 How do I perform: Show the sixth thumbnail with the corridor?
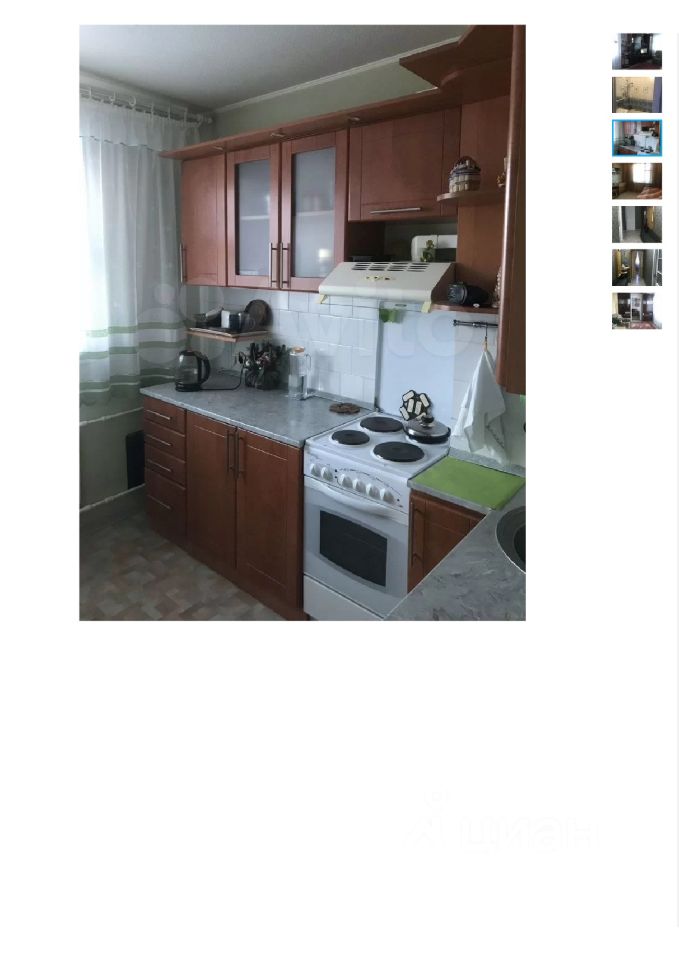pos(636,267)
